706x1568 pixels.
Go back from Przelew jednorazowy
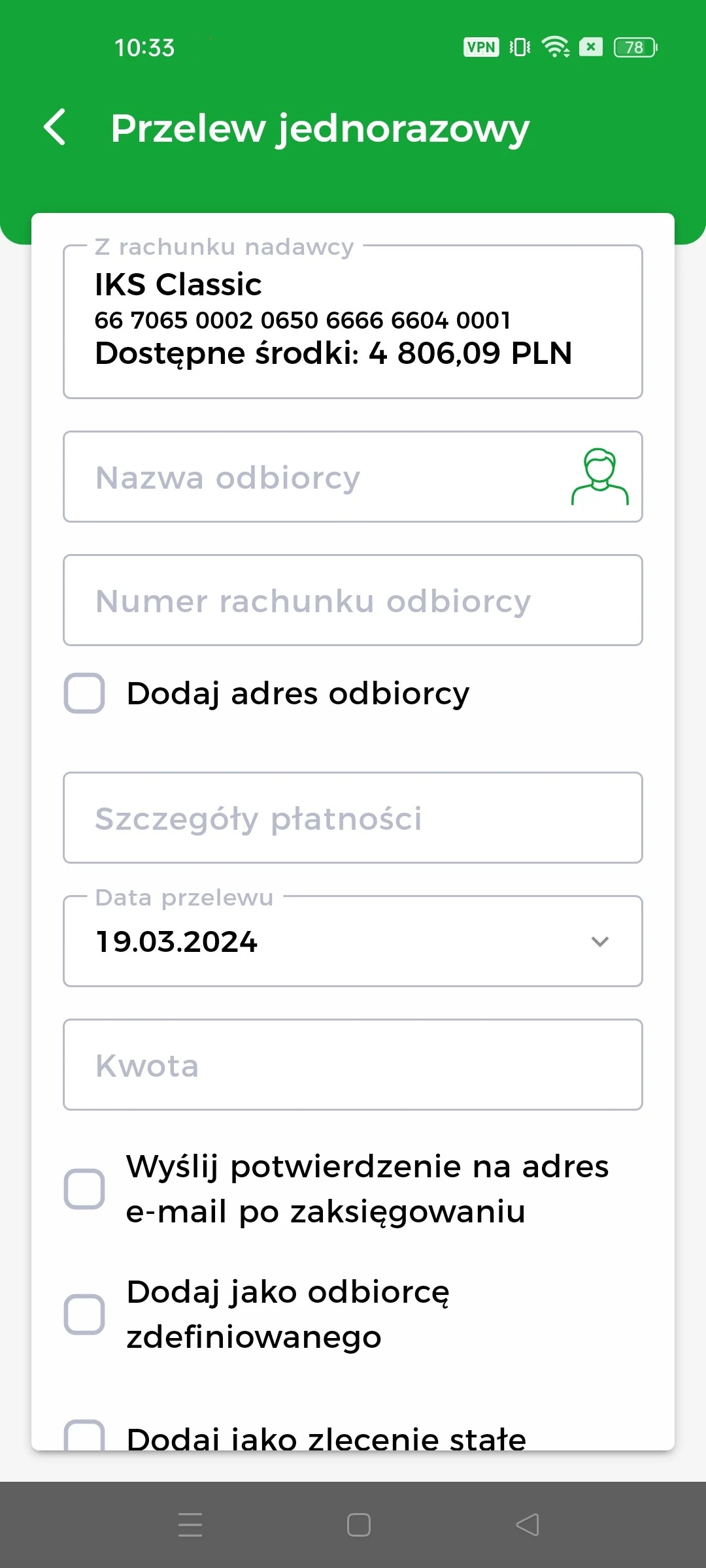coord(55,127)
